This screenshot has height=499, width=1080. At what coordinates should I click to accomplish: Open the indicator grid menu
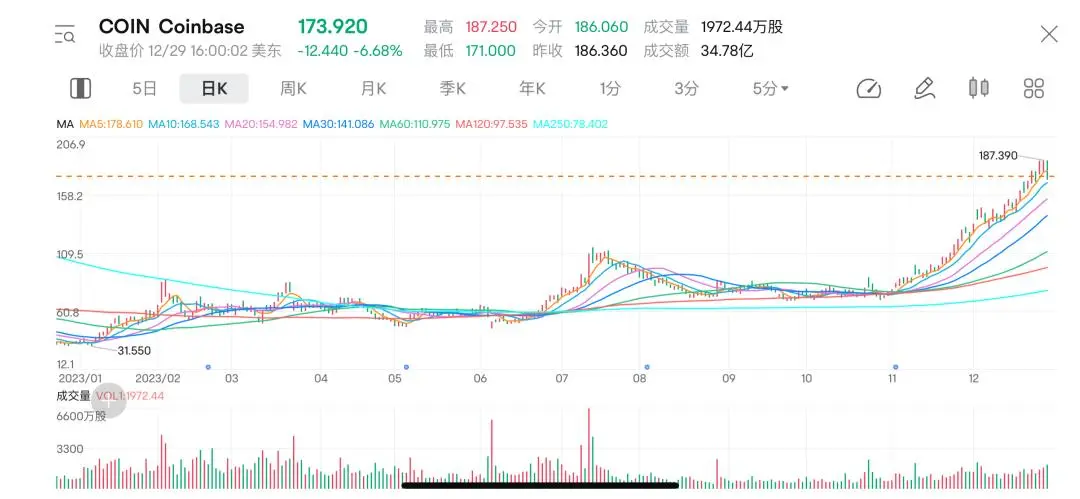pyautogui.click(x=1034, y=88)
